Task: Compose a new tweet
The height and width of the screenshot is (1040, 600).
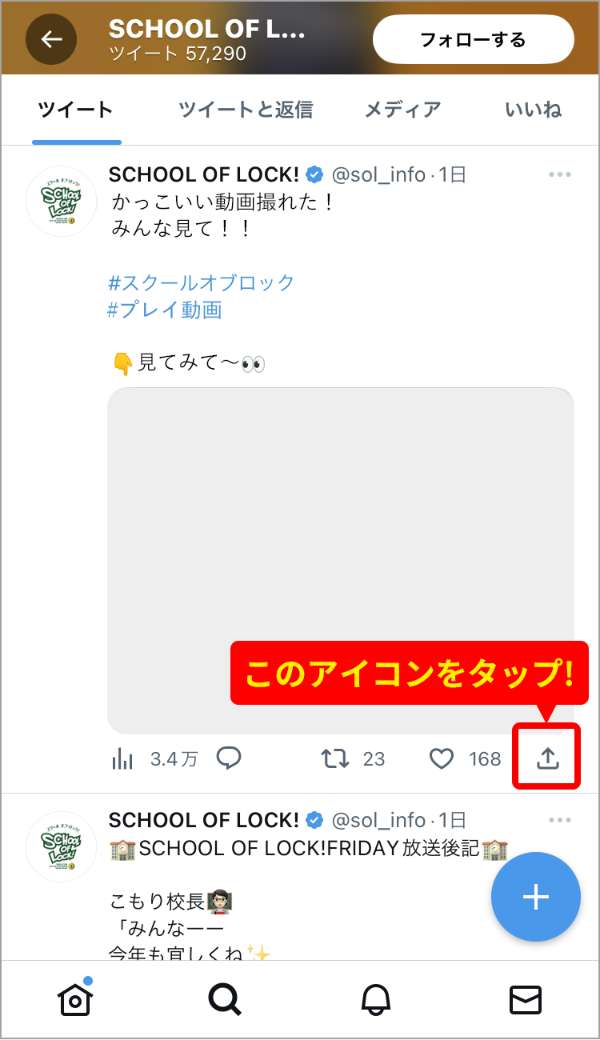Action: click(x=535, y=897)
